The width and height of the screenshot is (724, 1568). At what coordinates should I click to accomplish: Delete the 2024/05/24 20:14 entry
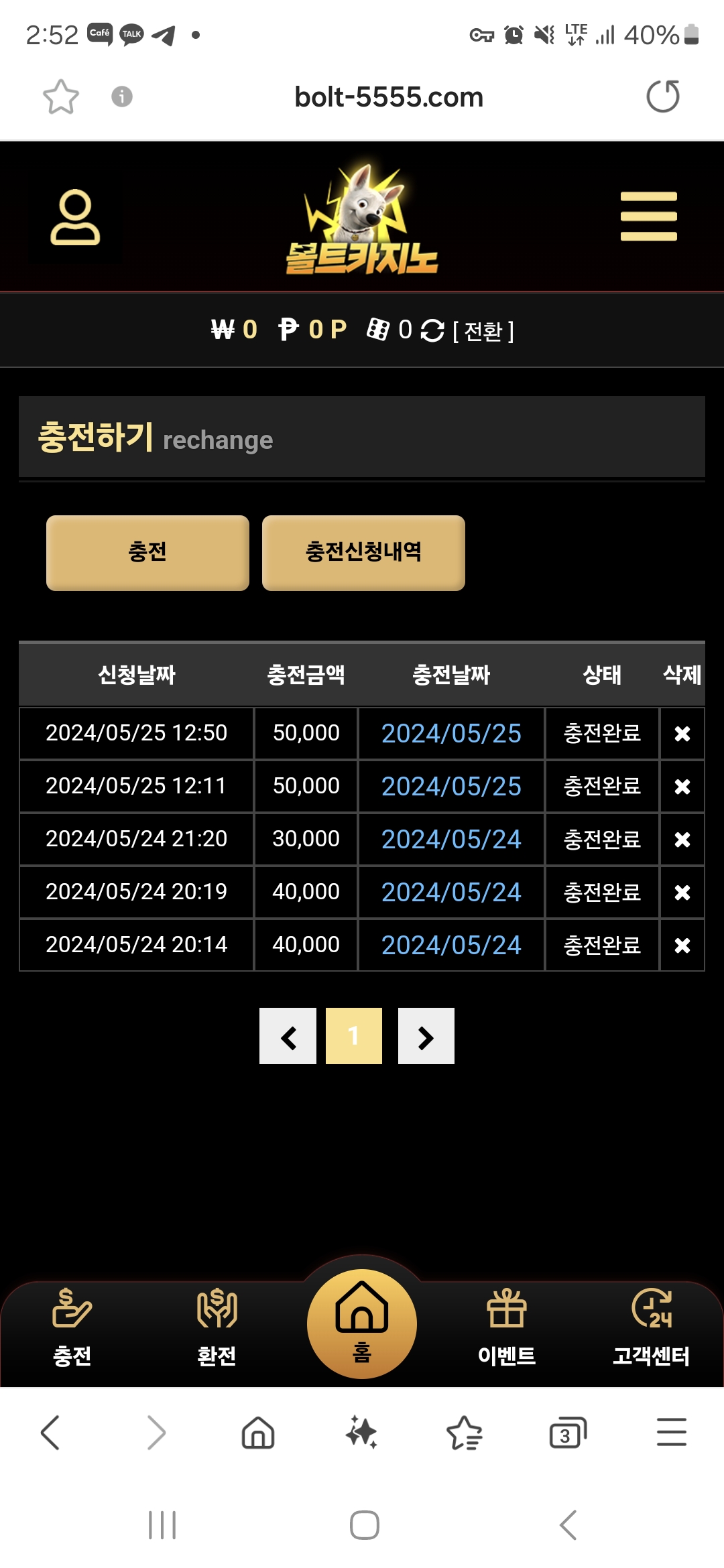click(x=682, y=945)
